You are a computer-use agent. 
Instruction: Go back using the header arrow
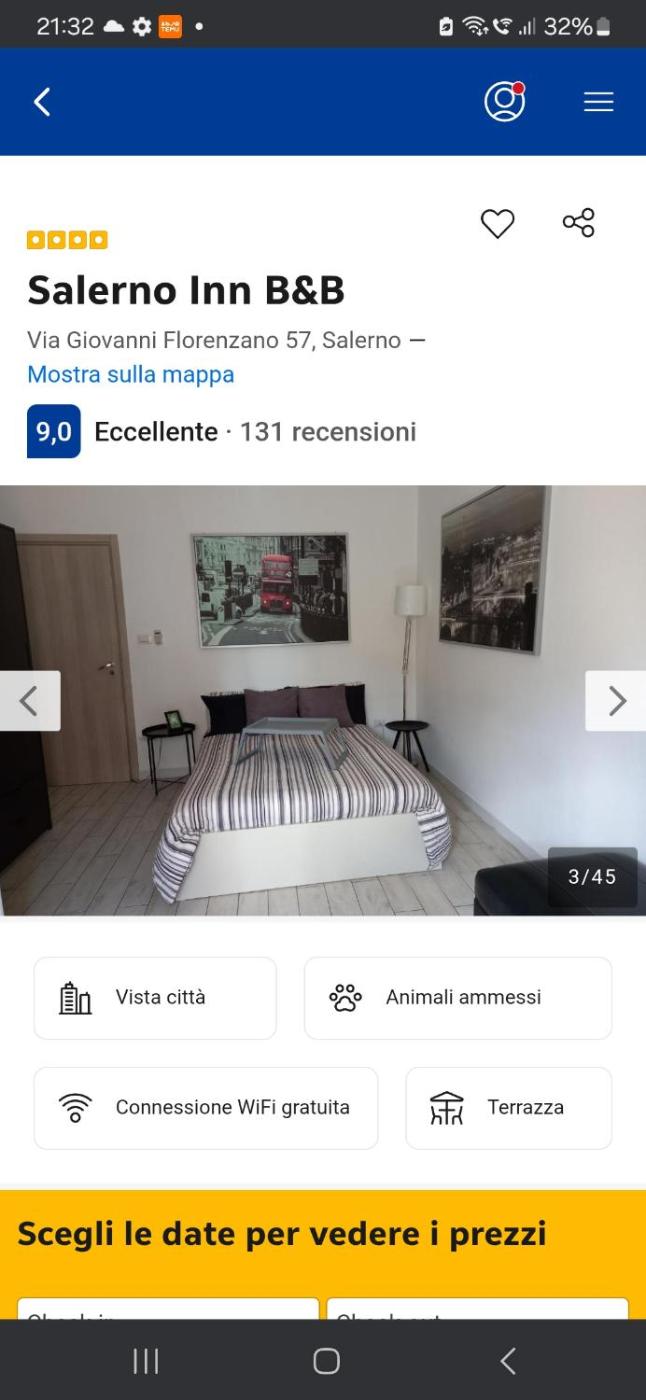coord(42,102)
